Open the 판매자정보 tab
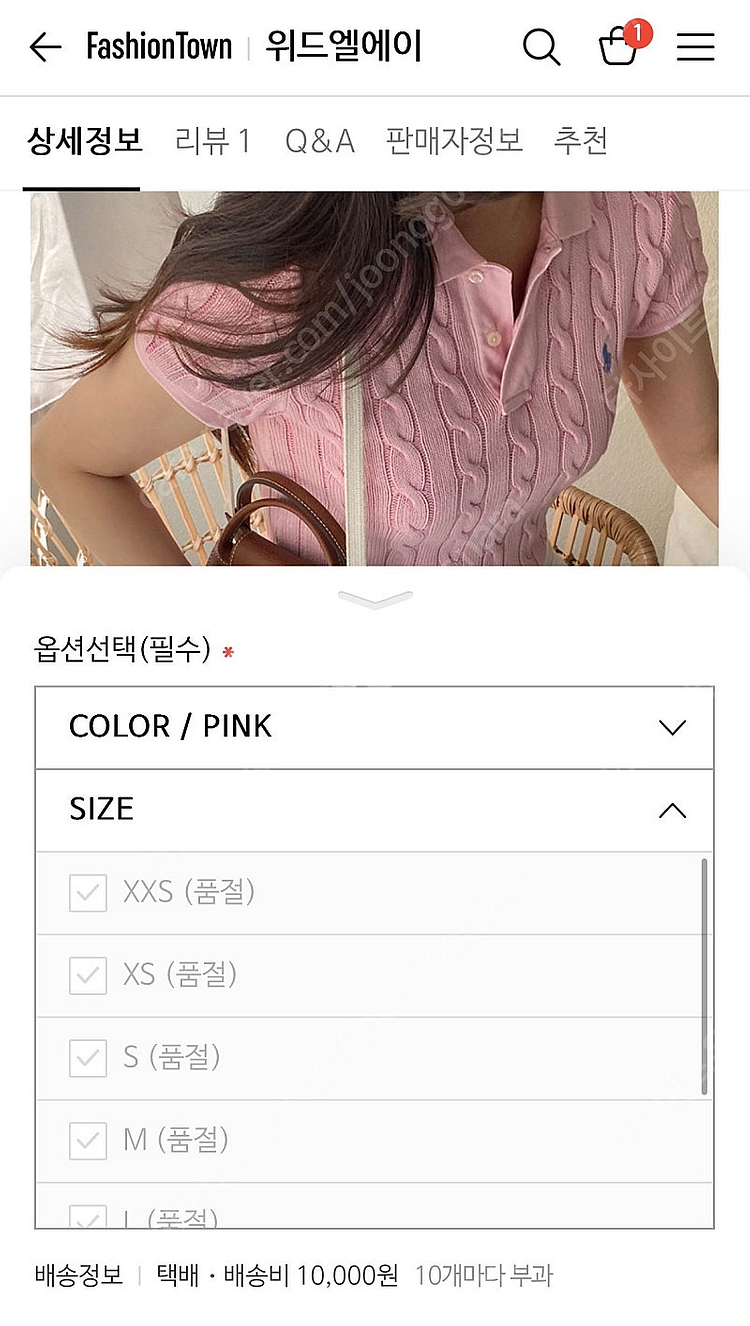 [x=454, y=141]
